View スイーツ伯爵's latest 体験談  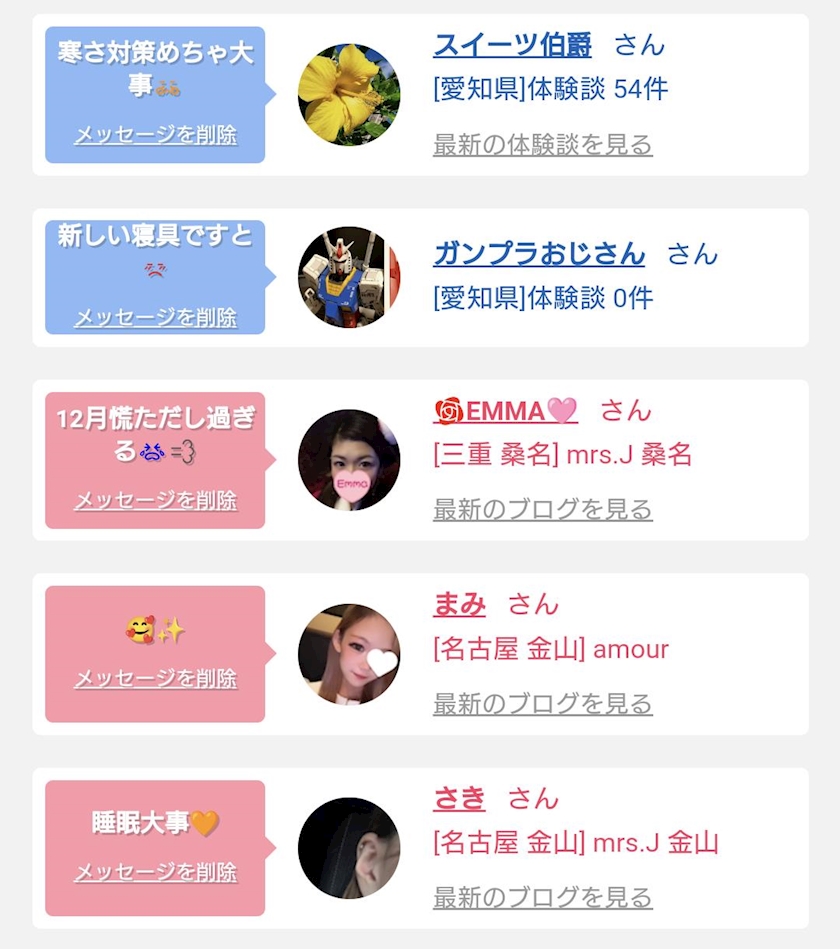pos(542,144)
